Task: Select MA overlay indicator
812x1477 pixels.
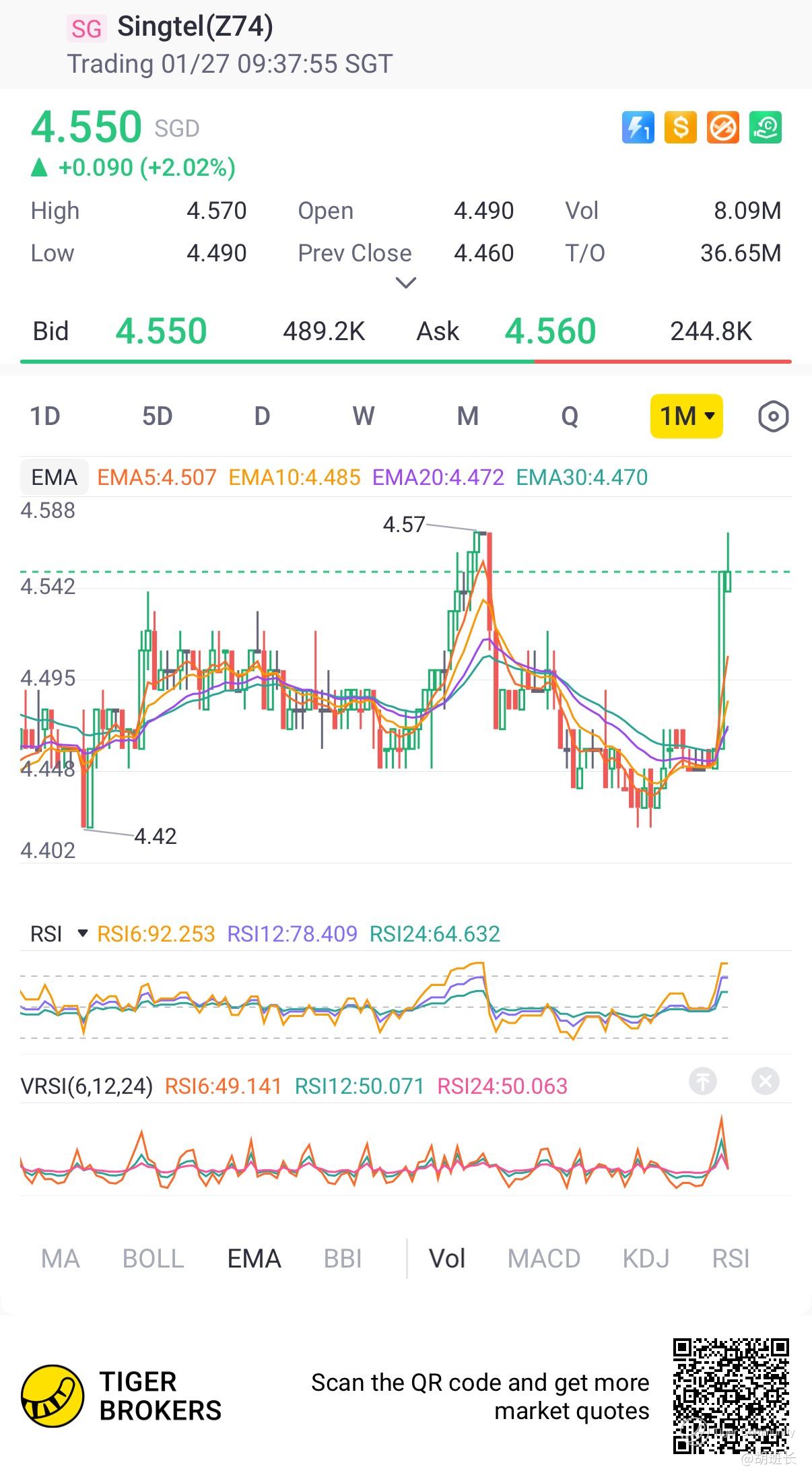Action: pyautogui.click(x=61, y=1258)
